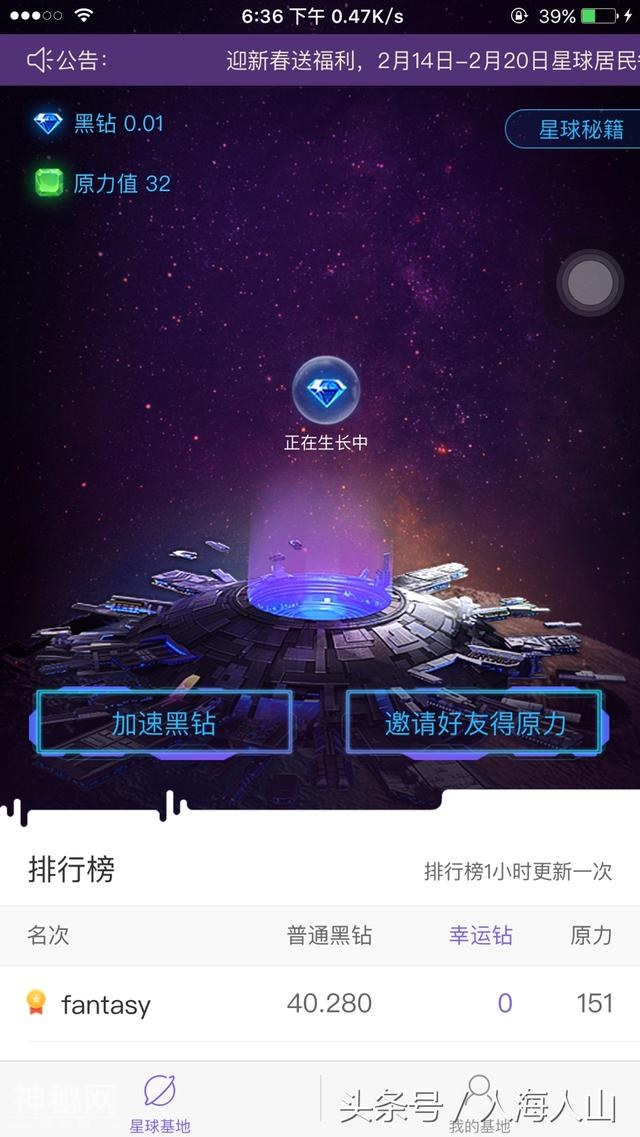
Task: Select the 幸运钻 ranking column
Action: (480, 936)
